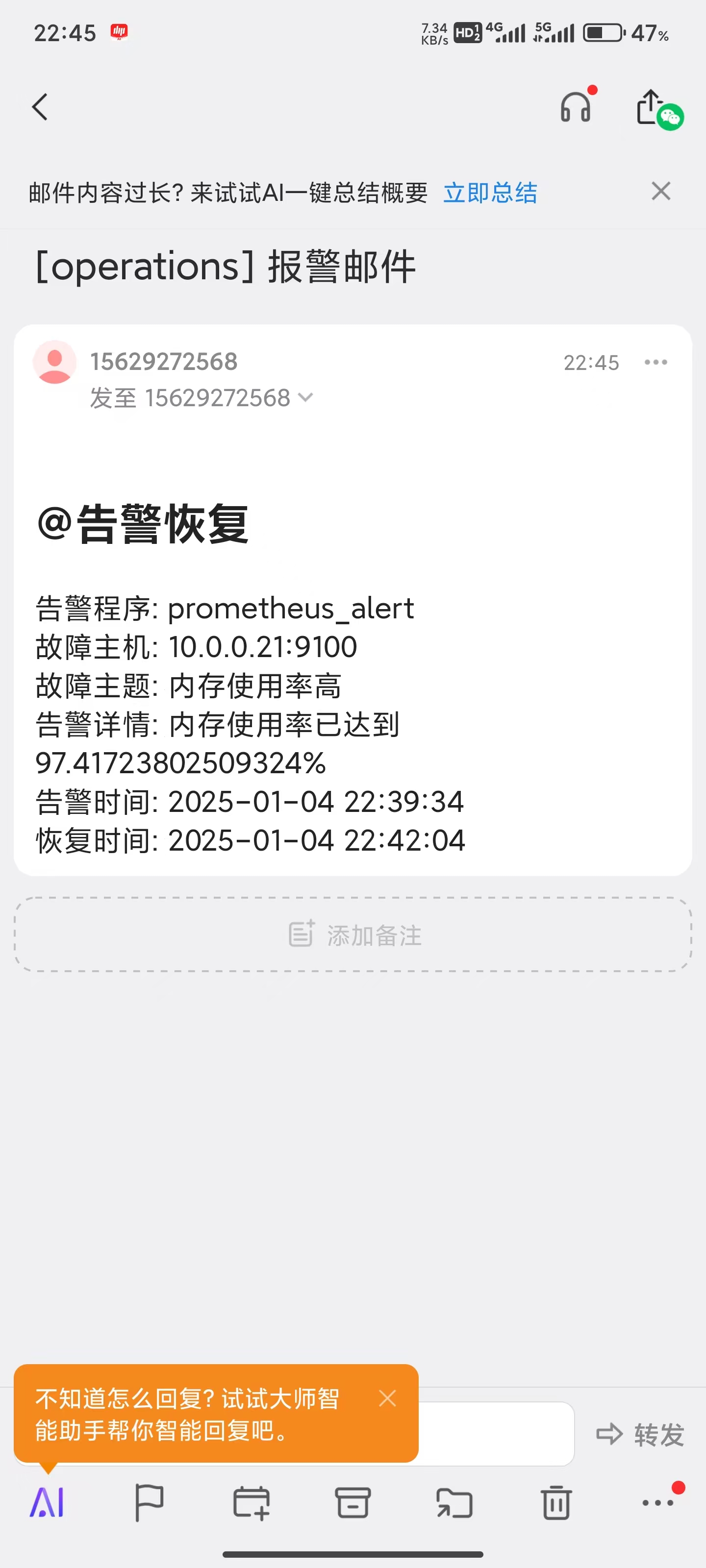The height and width of the screenshot is (1568, 706).
Task: Delete this email with the trash icon
Action: (555, 1502)
